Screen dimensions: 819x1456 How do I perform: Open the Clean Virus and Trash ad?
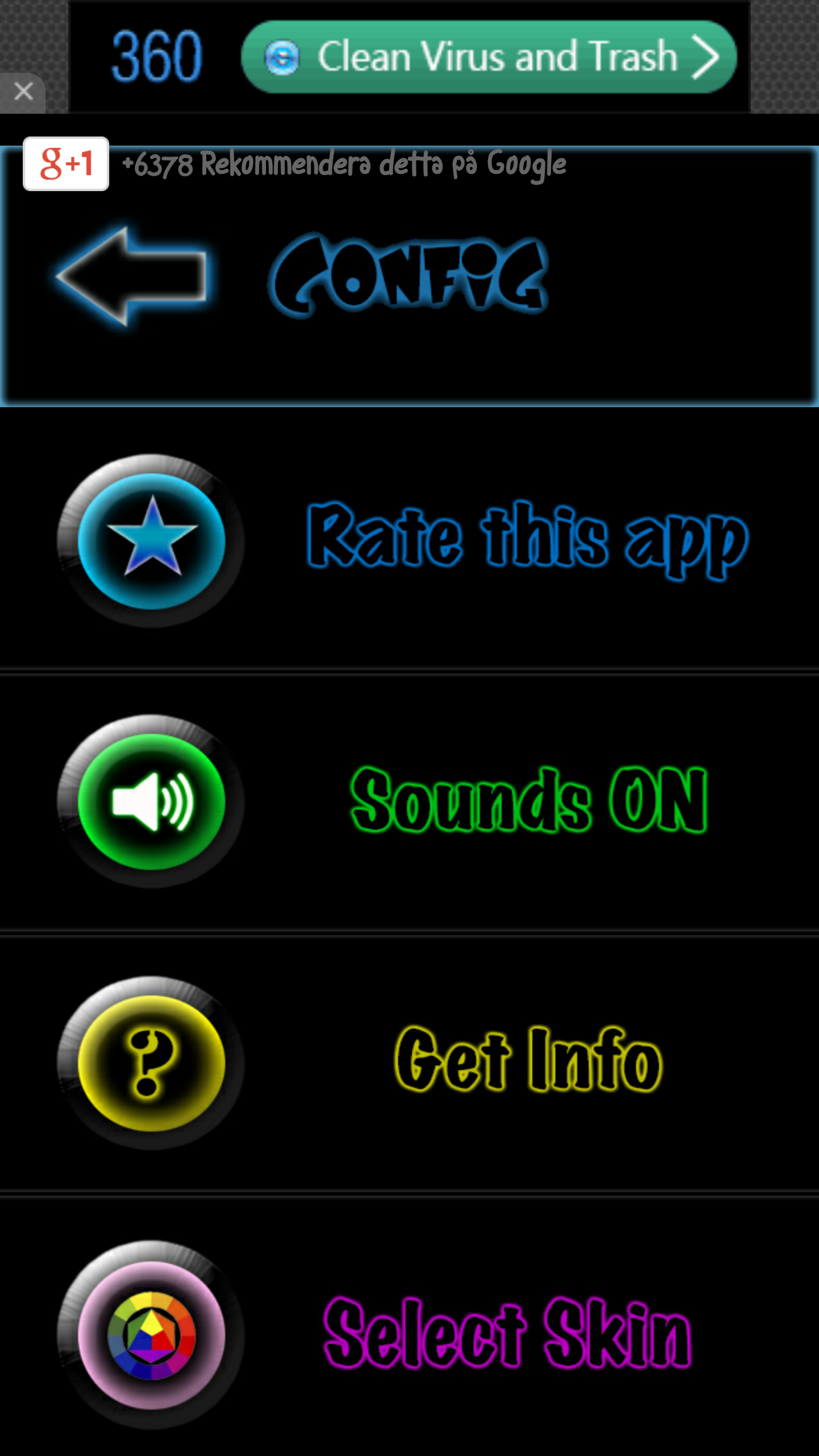coord(488,57)
